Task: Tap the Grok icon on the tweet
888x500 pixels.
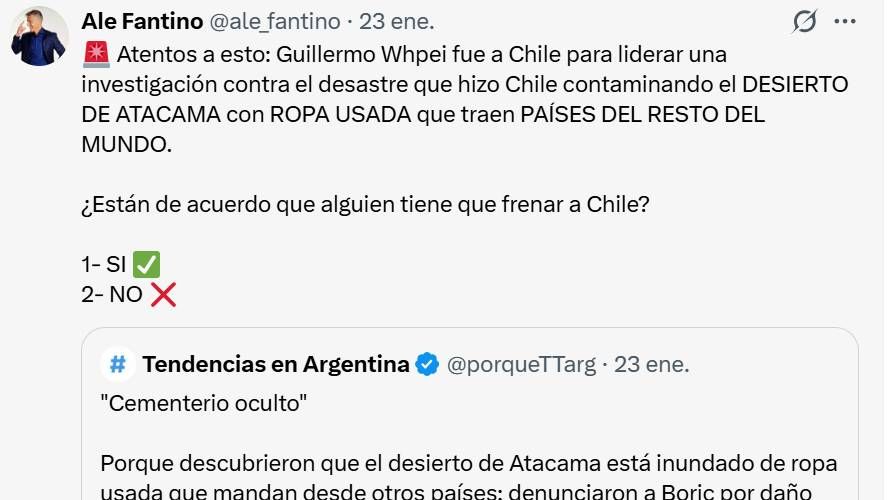Action: click(804, 21)
